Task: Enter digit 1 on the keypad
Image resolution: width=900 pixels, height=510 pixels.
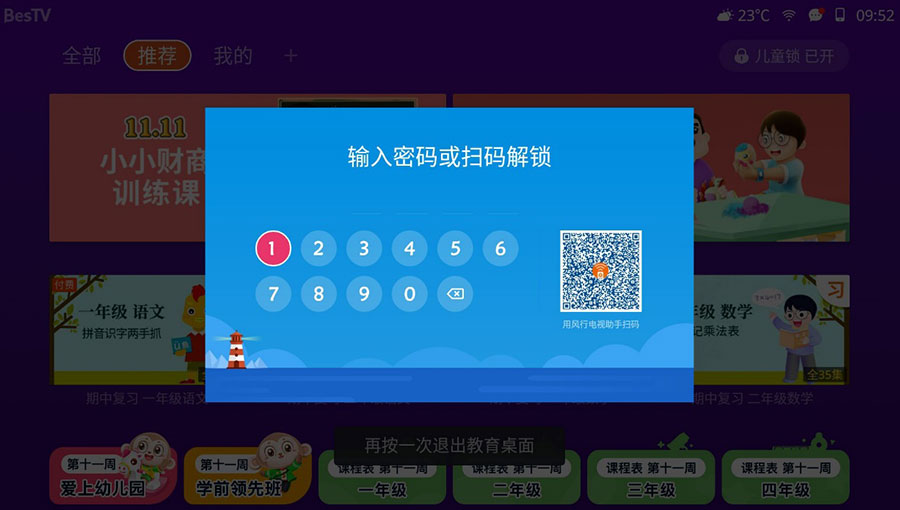Action: [273, 248]
